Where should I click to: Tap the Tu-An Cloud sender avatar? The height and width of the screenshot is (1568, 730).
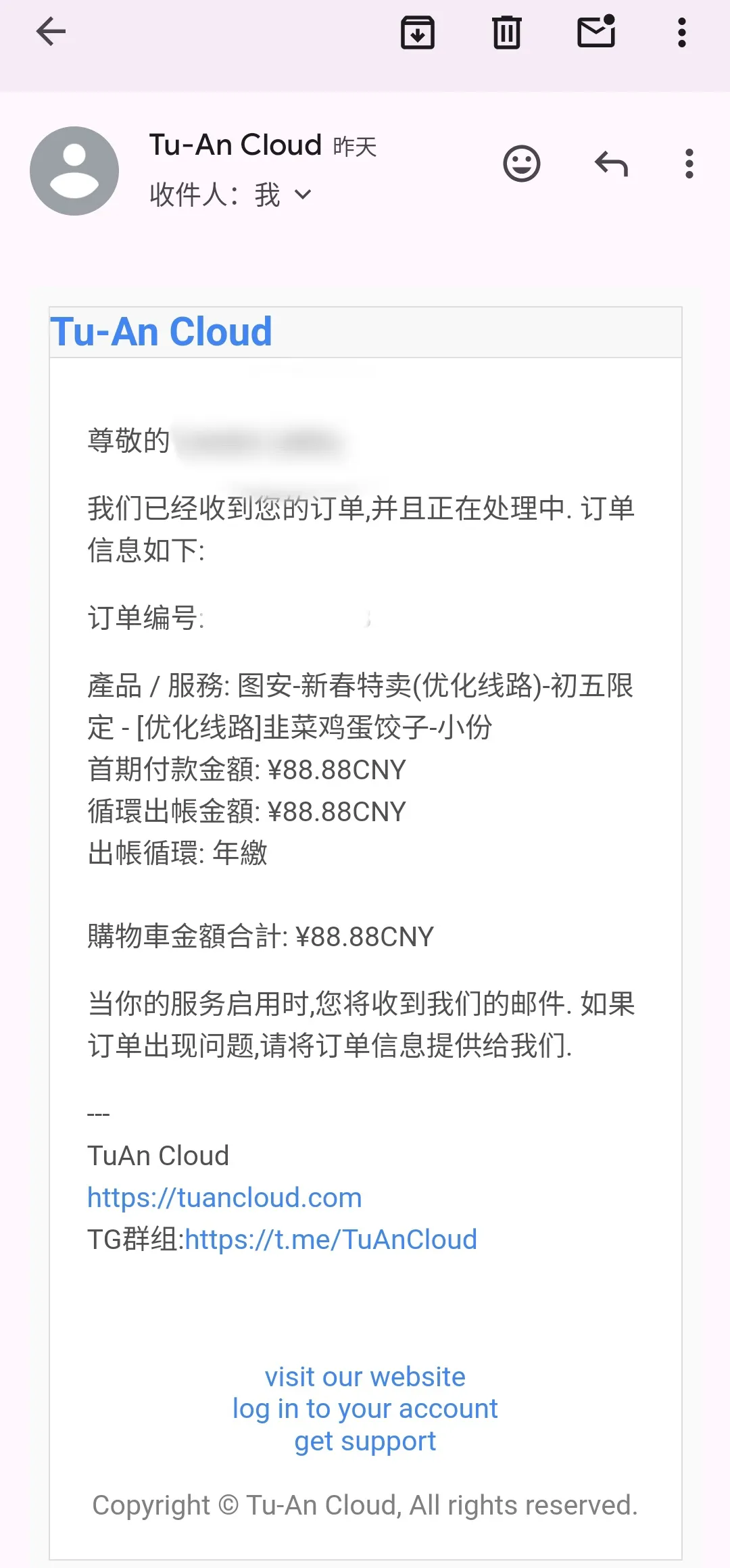(74, 171)
